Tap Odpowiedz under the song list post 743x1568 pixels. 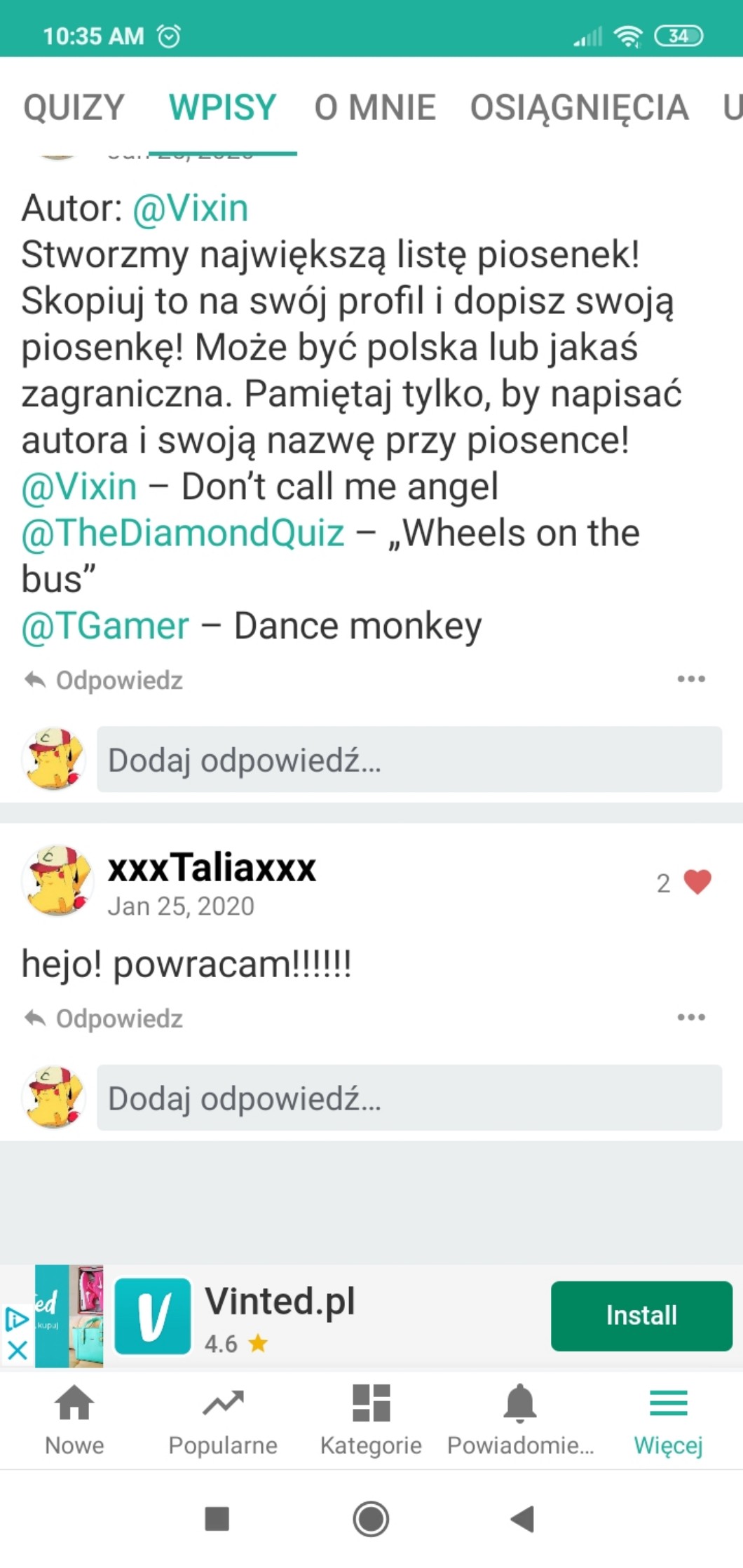pos(104,680)
